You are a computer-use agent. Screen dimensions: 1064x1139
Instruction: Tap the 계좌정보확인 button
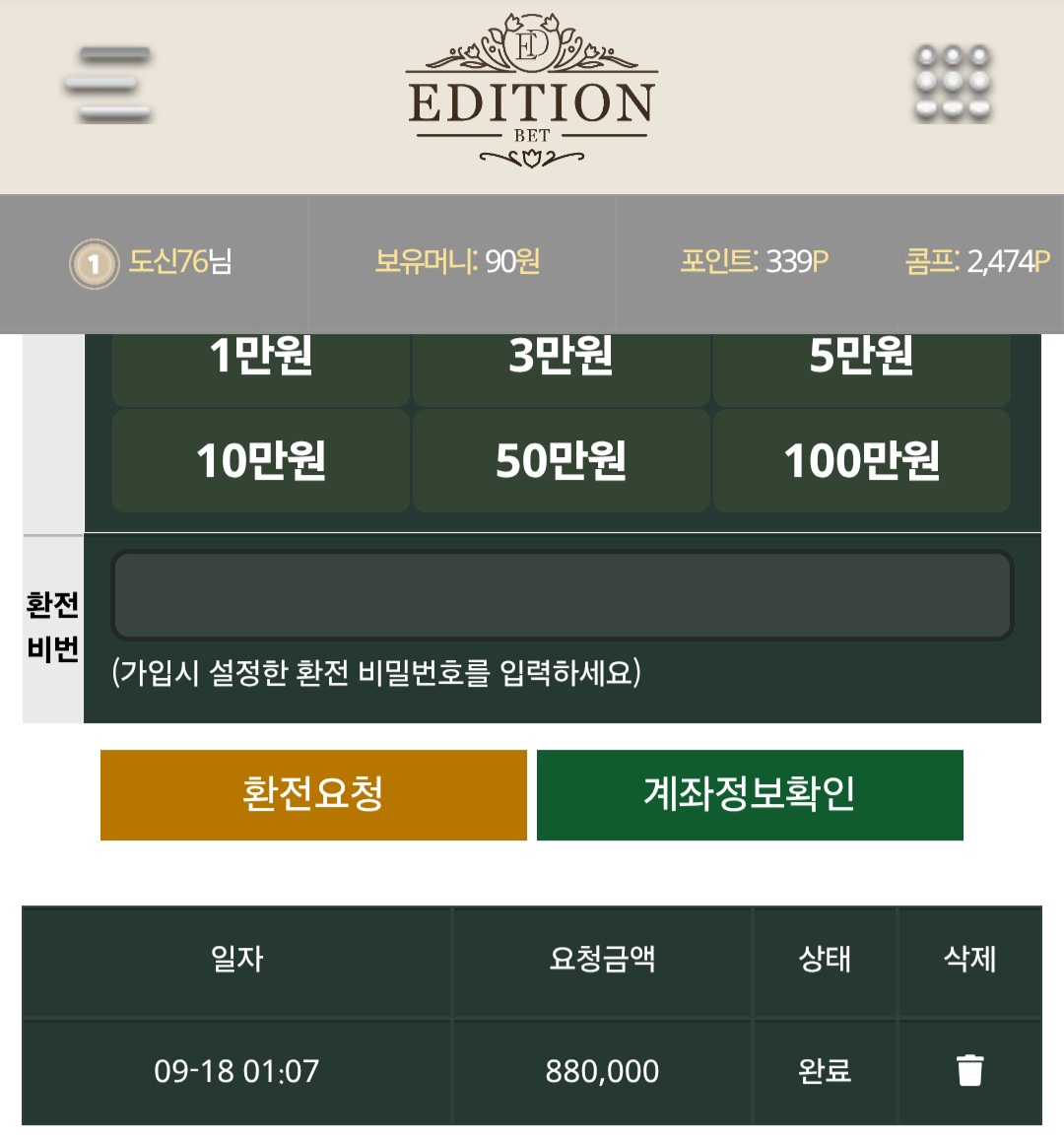click(749, 794)
